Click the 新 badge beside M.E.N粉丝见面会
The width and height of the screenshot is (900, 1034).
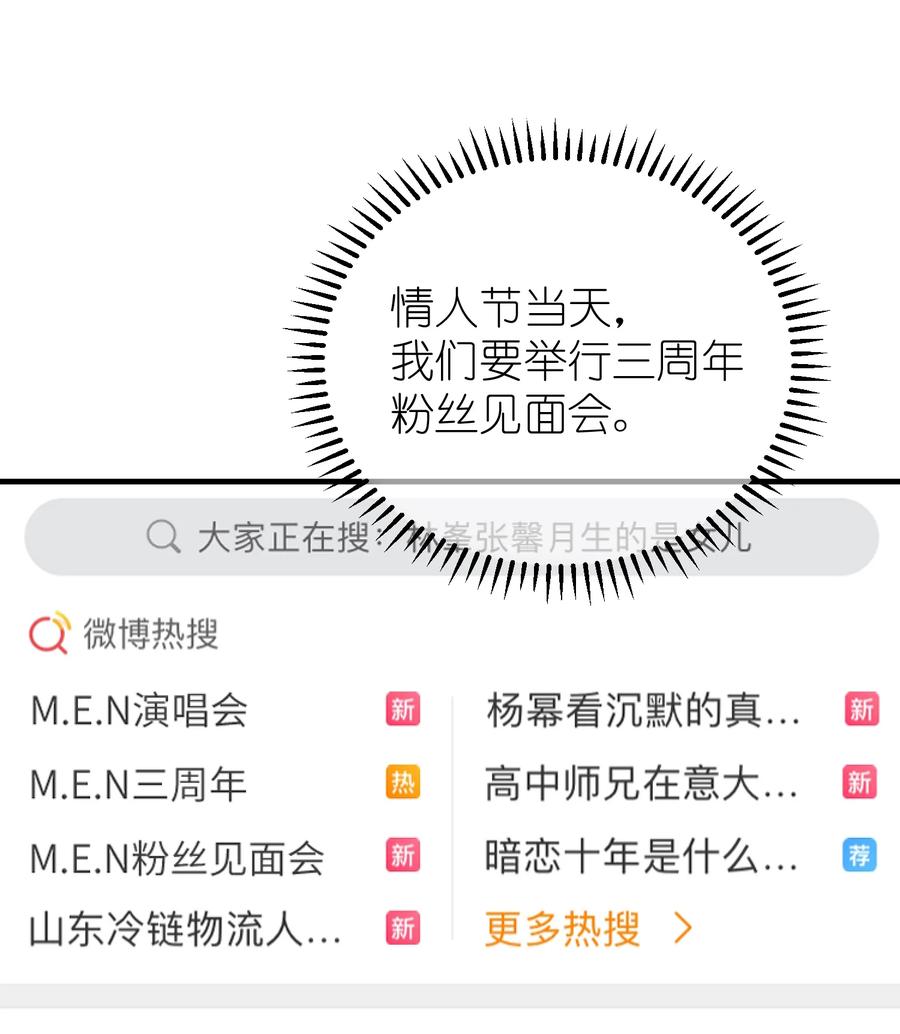tap(404, 855)
